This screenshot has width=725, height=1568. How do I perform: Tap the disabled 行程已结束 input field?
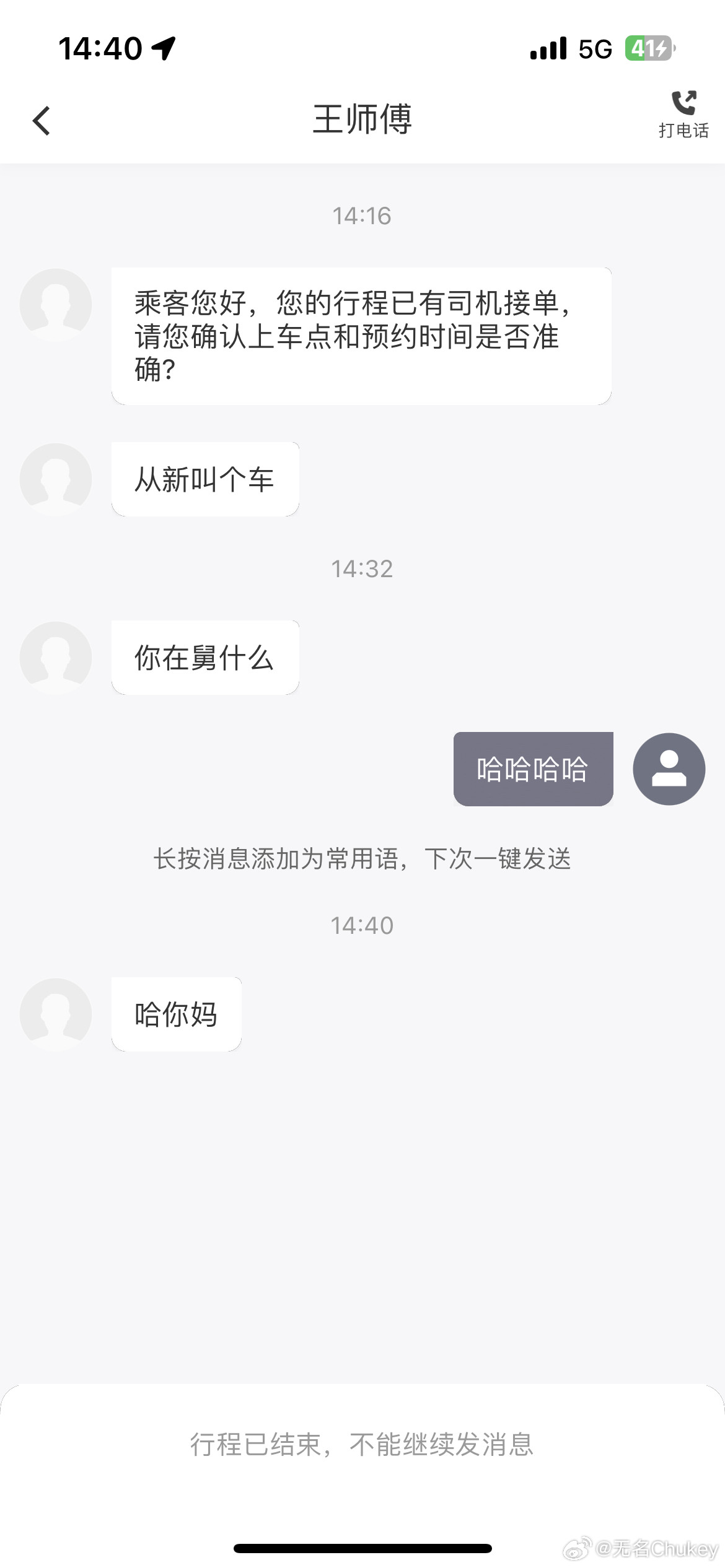(362, 1447)
